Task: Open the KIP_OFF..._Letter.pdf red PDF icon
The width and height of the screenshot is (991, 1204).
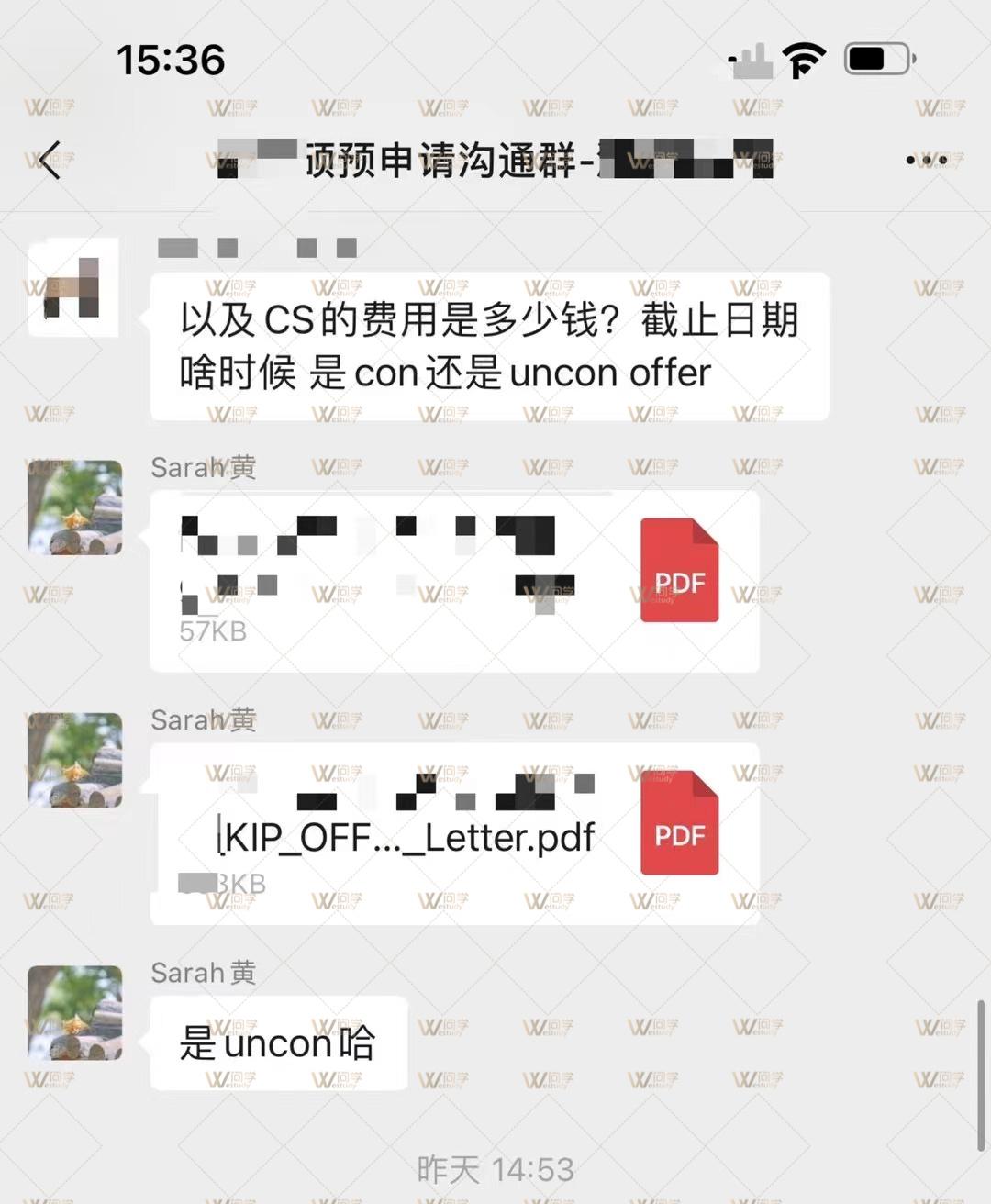Action: click(678, 823)
